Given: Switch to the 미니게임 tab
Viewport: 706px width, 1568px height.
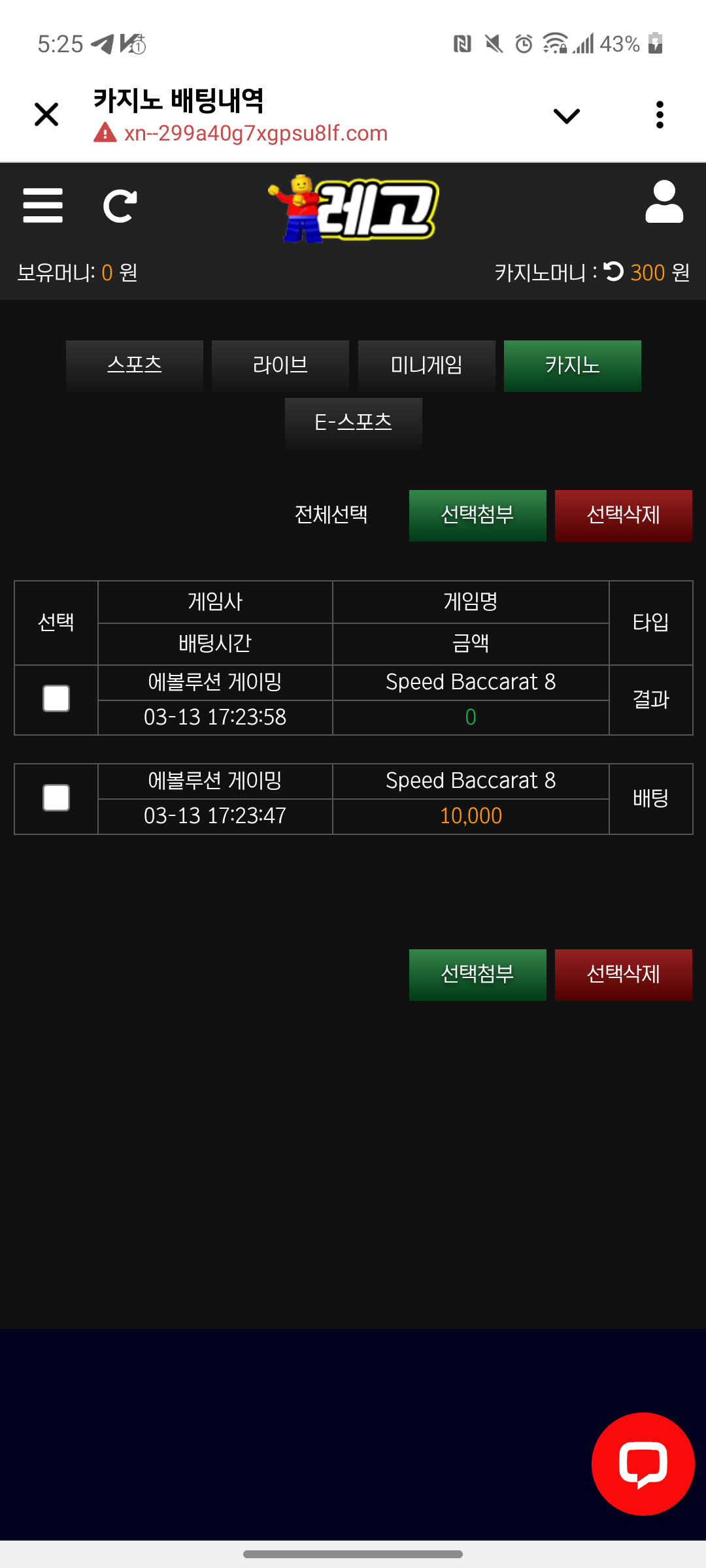Looking at the screenshot, I should [x=426, y=365].
